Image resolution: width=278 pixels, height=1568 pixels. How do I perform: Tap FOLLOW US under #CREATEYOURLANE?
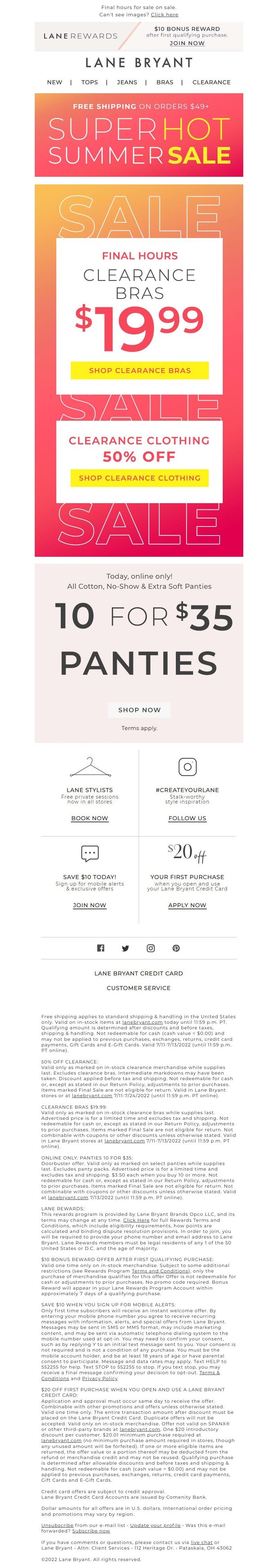click(187, 818)
